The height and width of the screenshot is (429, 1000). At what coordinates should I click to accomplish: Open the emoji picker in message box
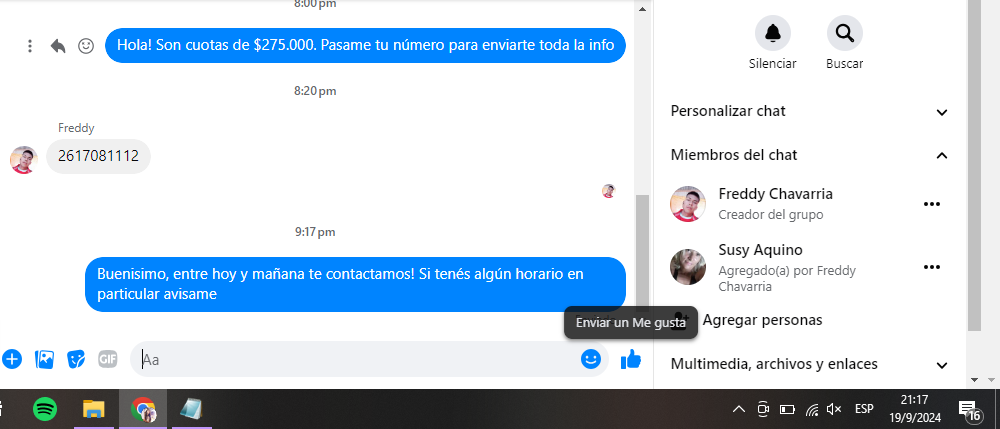click(x=591, y=359)
